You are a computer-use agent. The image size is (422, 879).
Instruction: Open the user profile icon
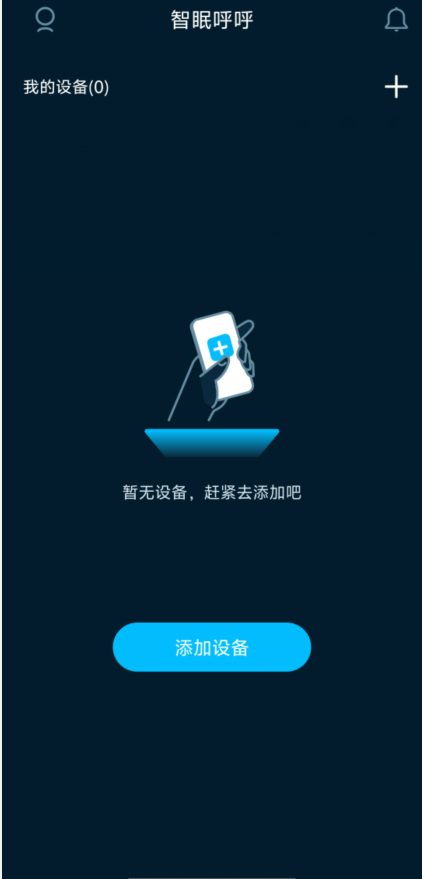(45, 20)
